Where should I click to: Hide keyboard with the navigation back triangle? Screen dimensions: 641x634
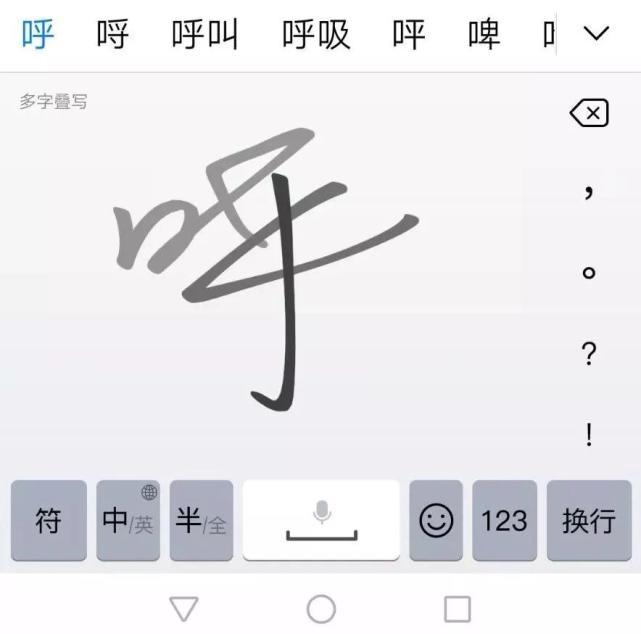(184, 608)
